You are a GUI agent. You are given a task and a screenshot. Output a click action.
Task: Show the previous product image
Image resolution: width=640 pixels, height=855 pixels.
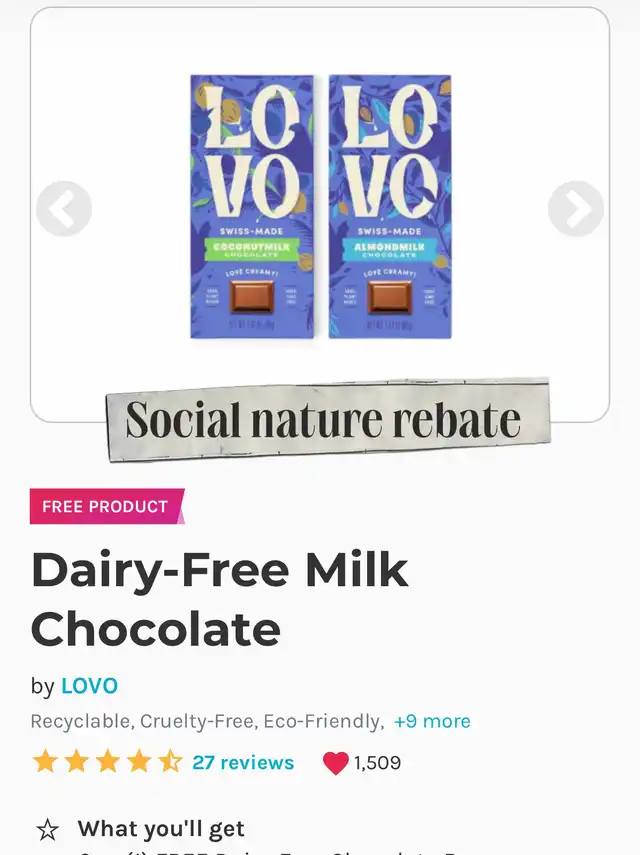[x=64, y=209]
